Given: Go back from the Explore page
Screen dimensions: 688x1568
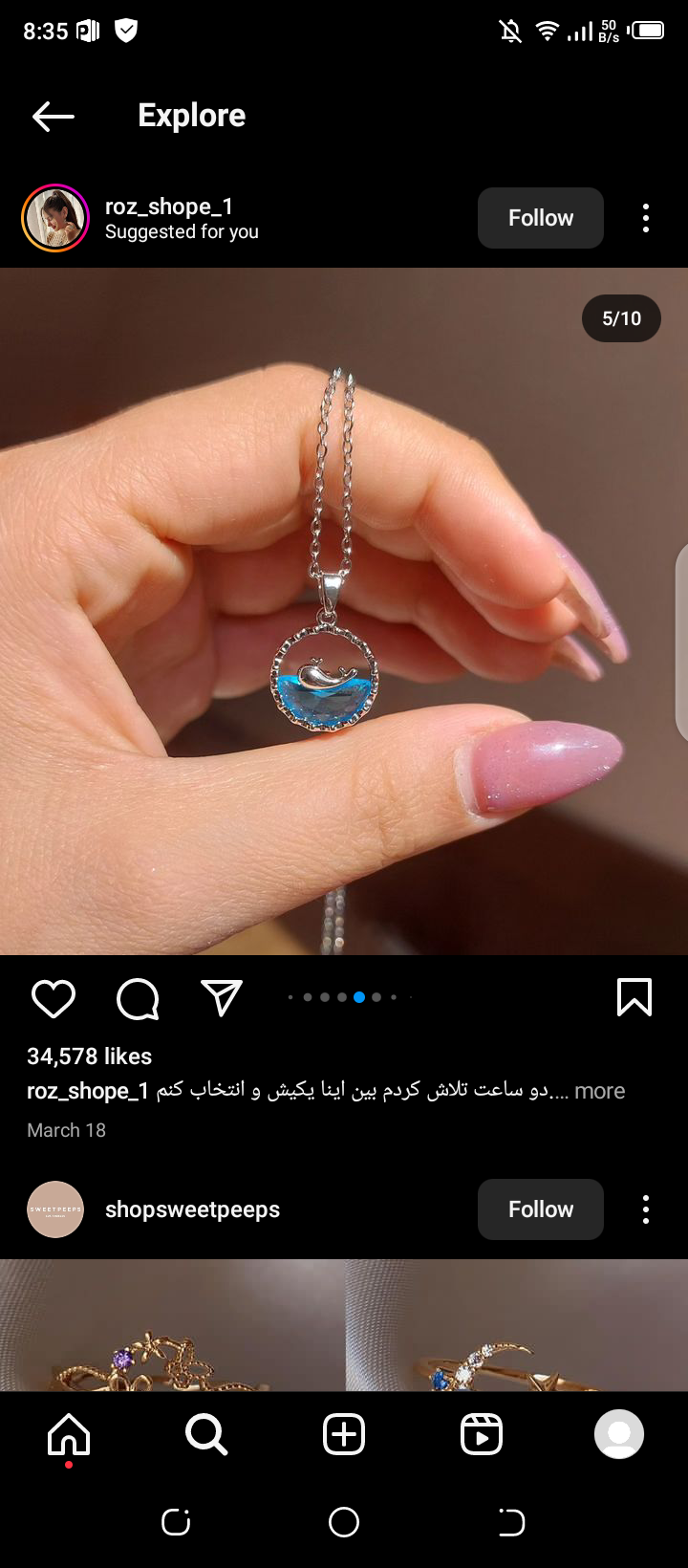Looking at the screenshot, I should (x=54, y=117).
